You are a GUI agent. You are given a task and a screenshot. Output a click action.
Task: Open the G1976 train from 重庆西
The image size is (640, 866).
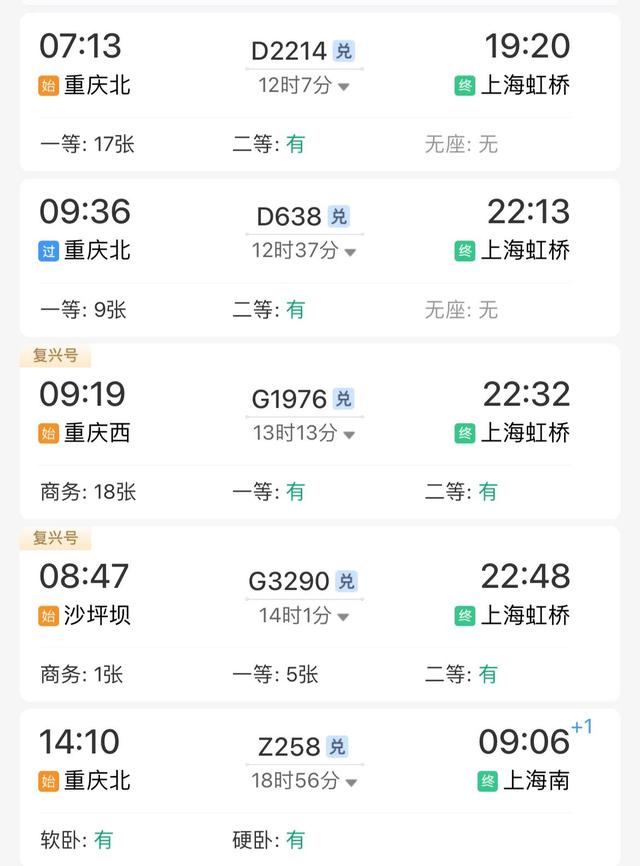coord(289,399)
